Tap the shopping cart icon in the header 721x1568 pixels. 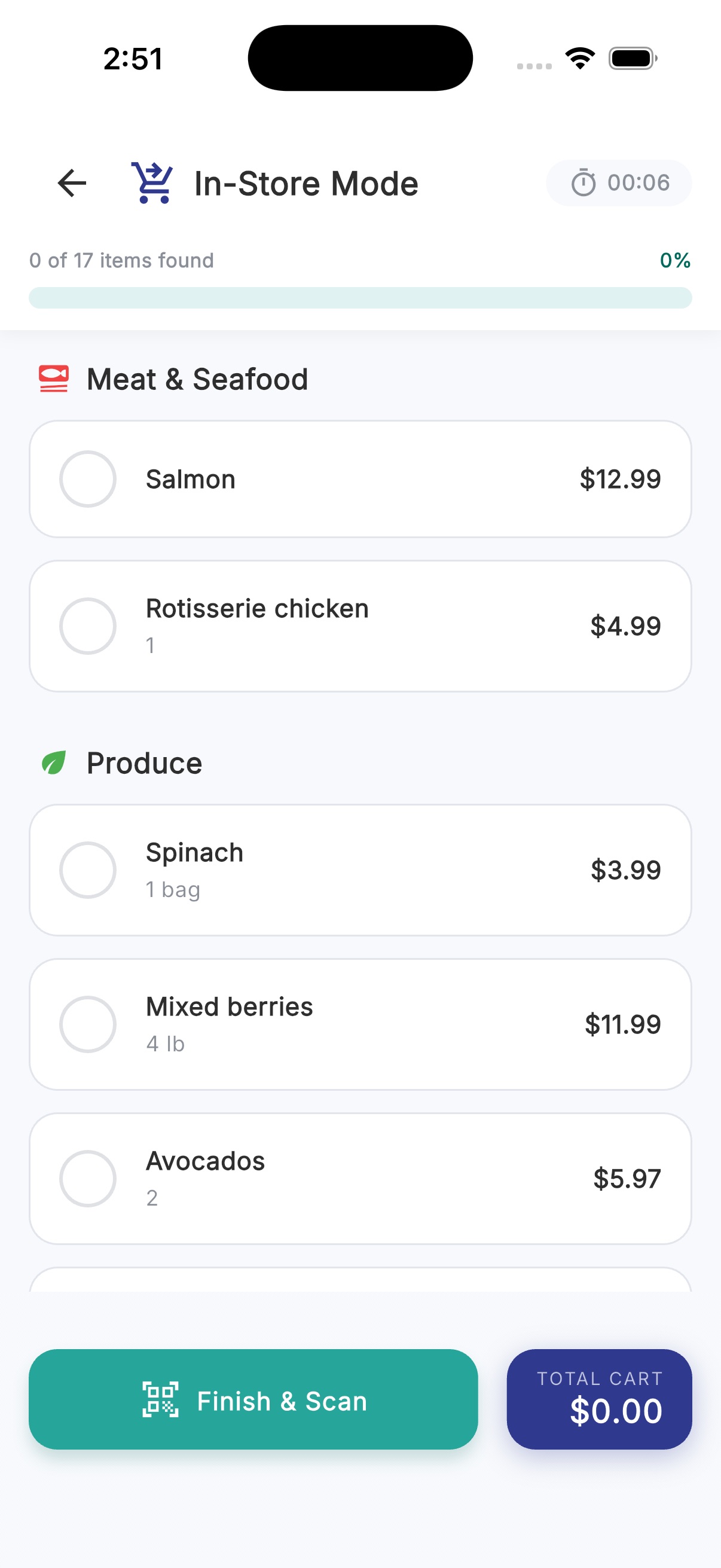tap(151, 182)
